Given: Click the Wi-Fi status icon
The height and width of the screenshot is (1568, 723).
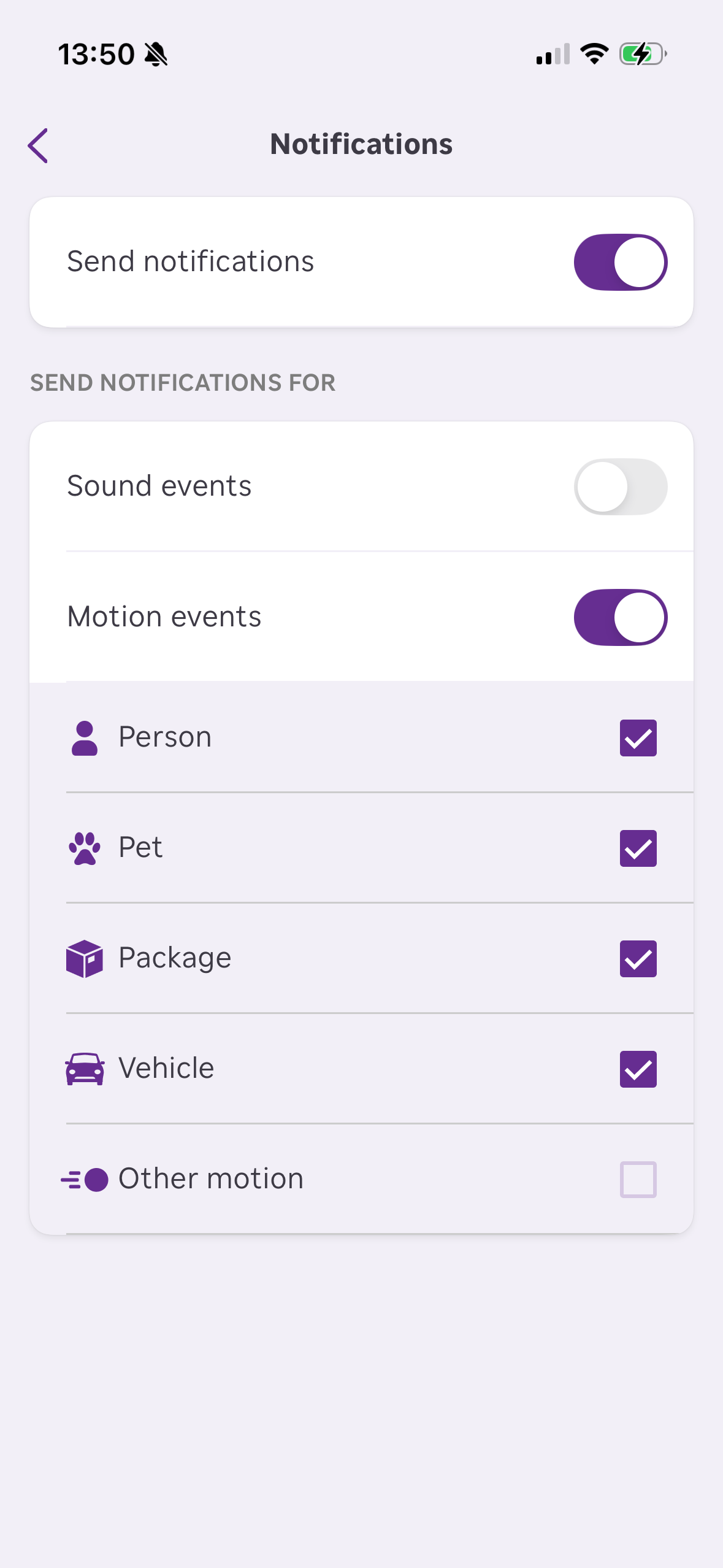Looking at the screenshot, I should point(594,53).
